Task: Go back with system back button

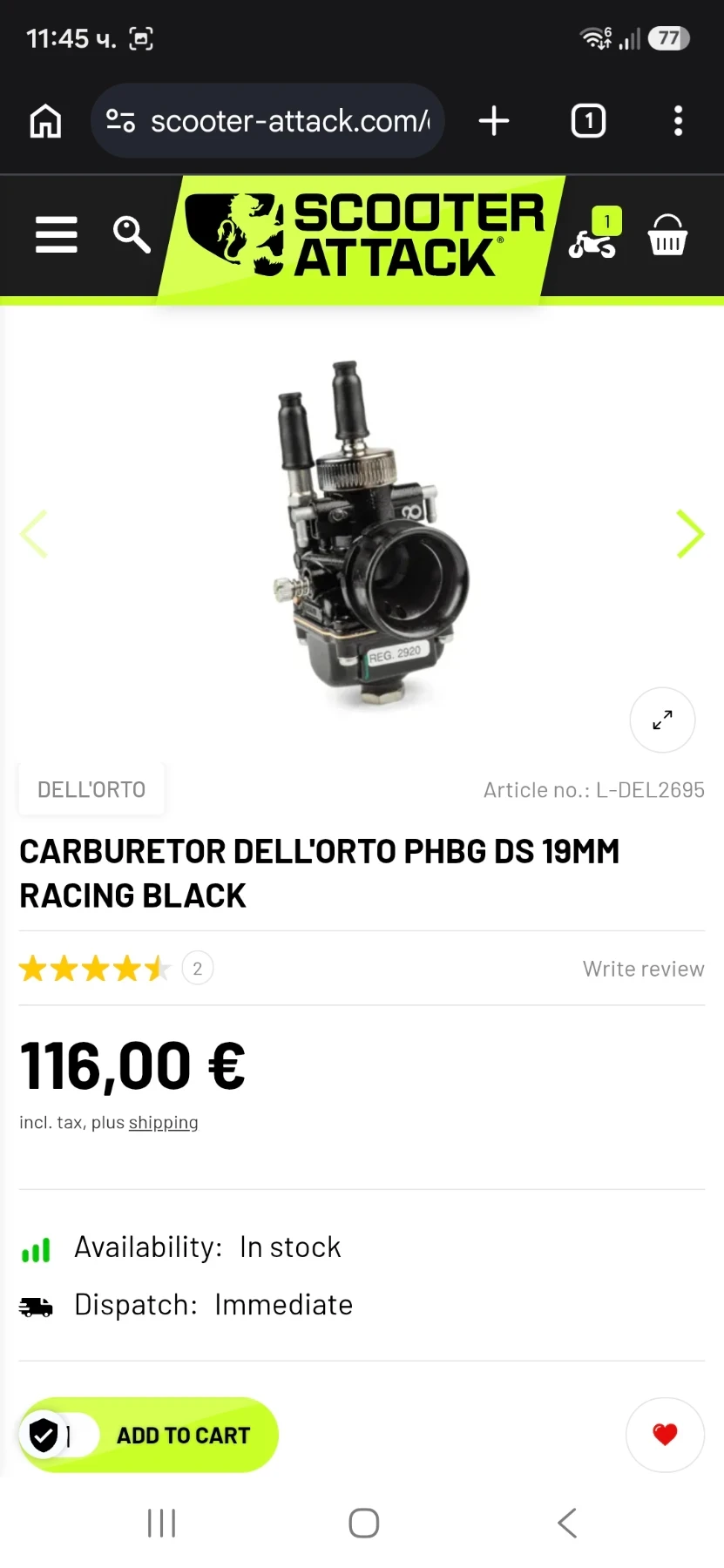Action: tap(566, 1523)
